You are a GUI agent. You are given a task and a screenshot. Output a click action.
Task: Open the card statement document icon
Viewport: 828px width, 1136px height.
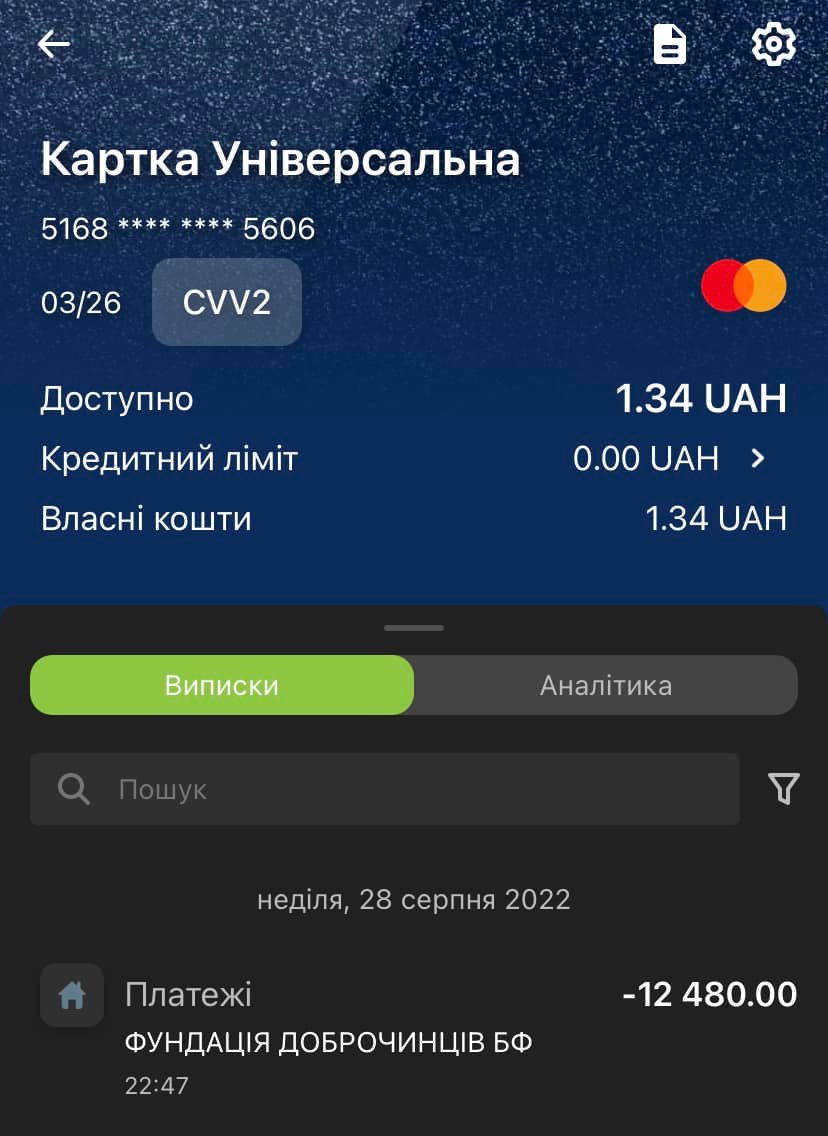[669, 44]
